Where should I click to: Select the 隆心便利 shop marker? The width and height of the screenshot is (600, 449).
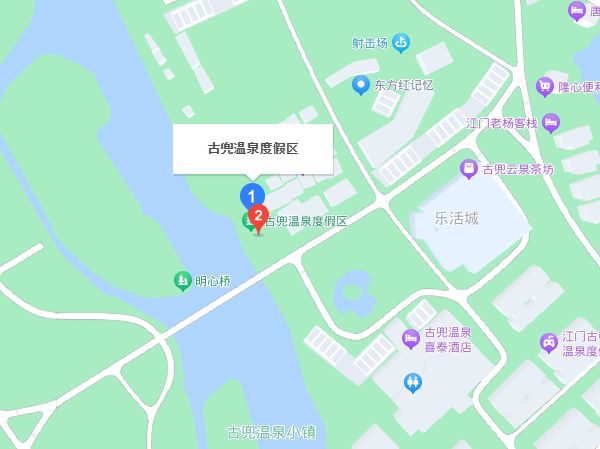click(x=545, y=86)
